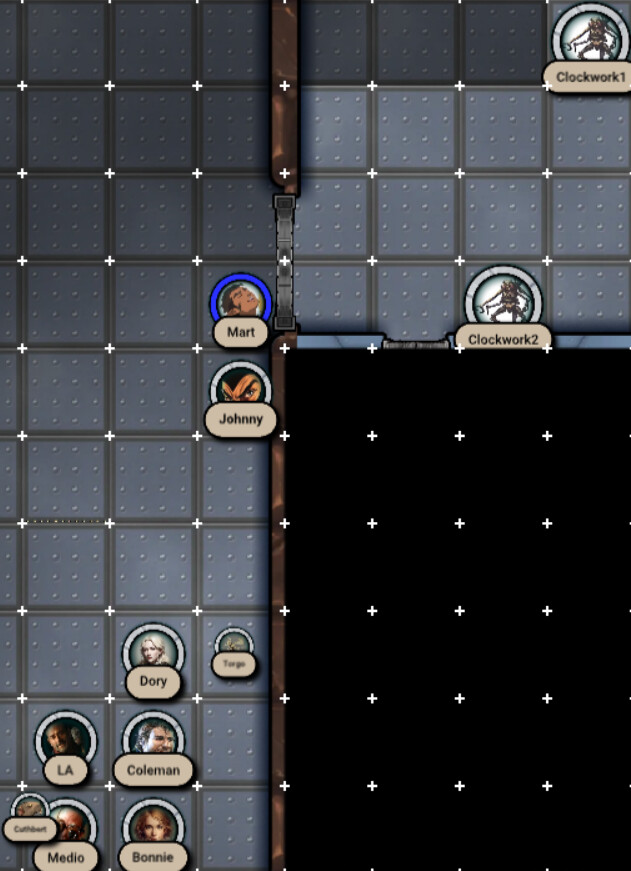
Task: Select the Clockwork1 token
Action: [591, 37]
